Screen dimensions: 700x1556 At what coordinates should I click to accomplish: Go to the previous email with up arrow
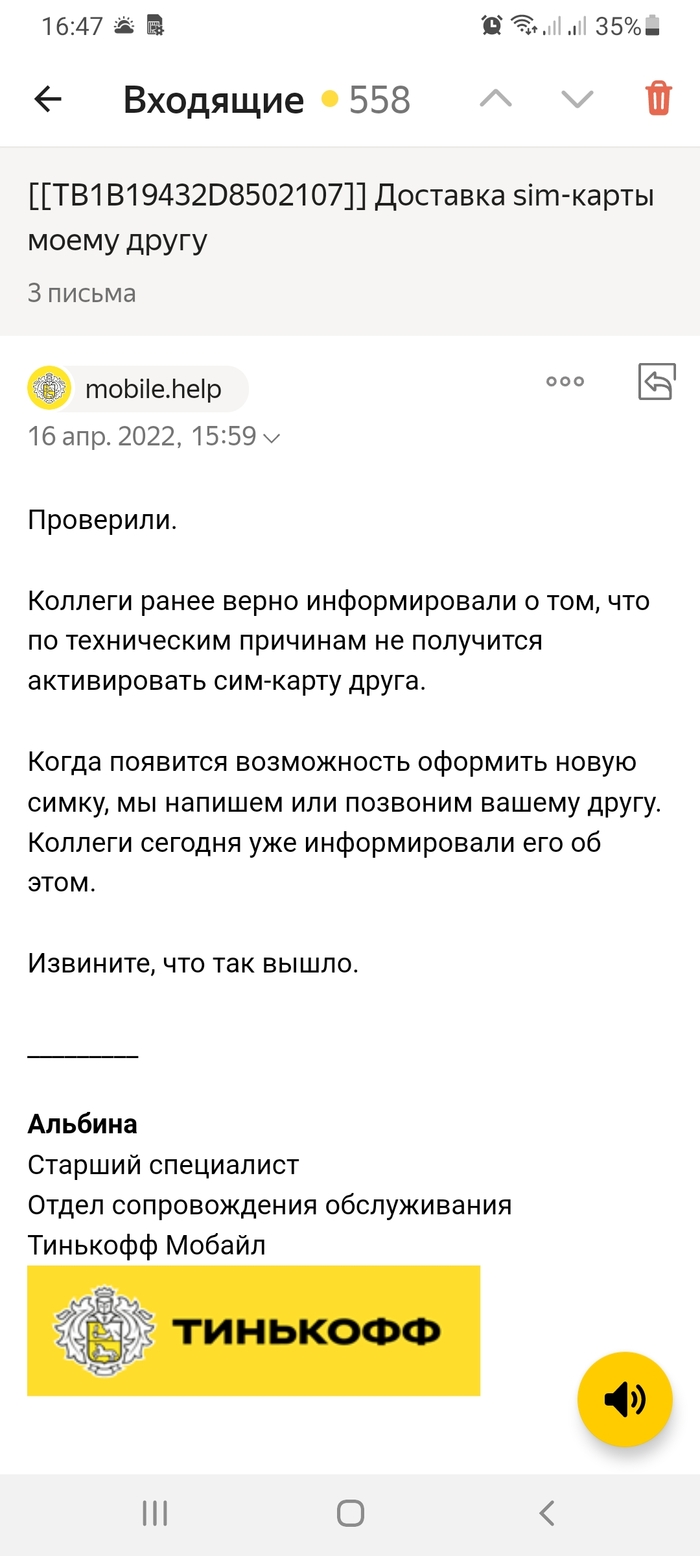click(496, 99)
